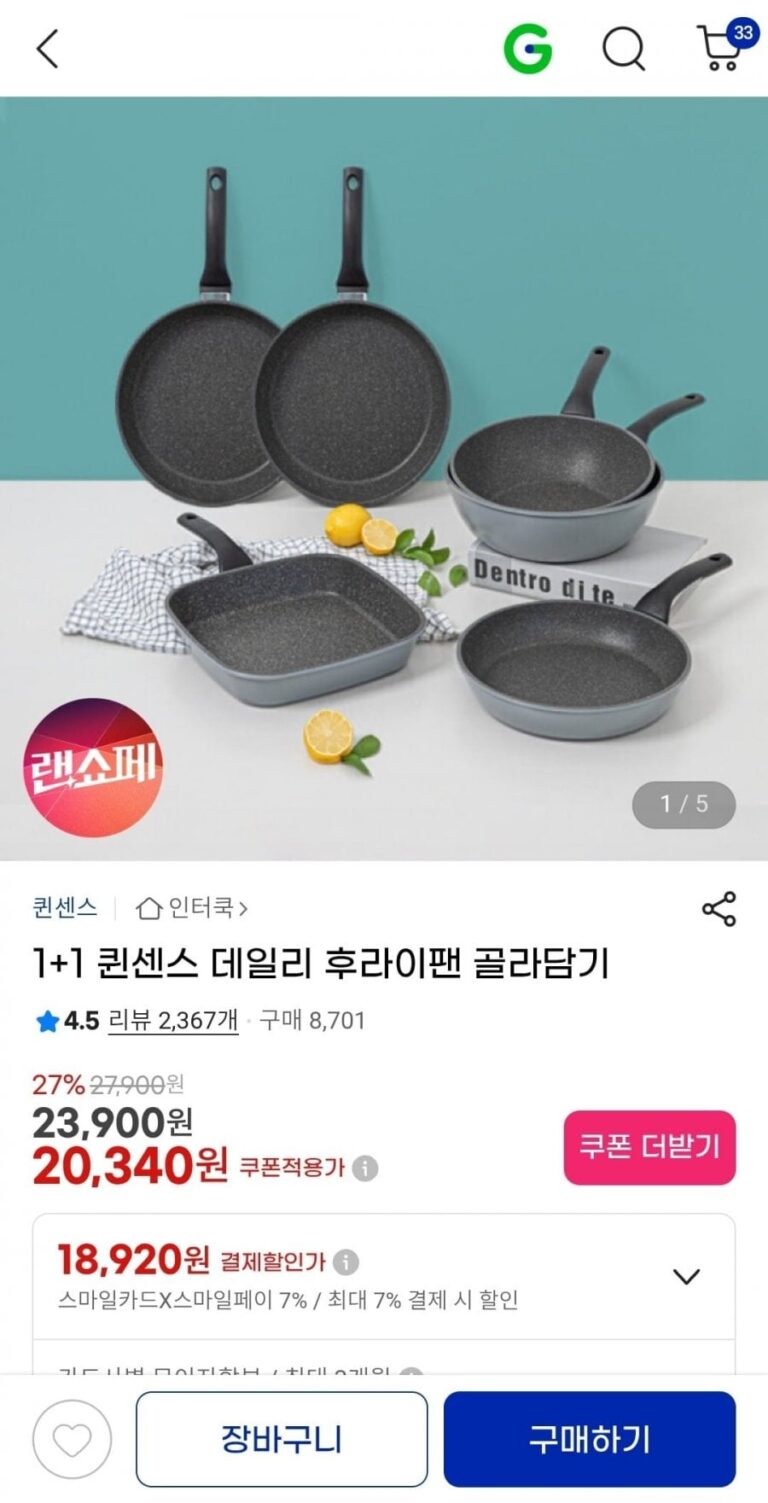Add the item to 장바구니
Viewport: 768px width, 1503px height.
point(281,1440)
